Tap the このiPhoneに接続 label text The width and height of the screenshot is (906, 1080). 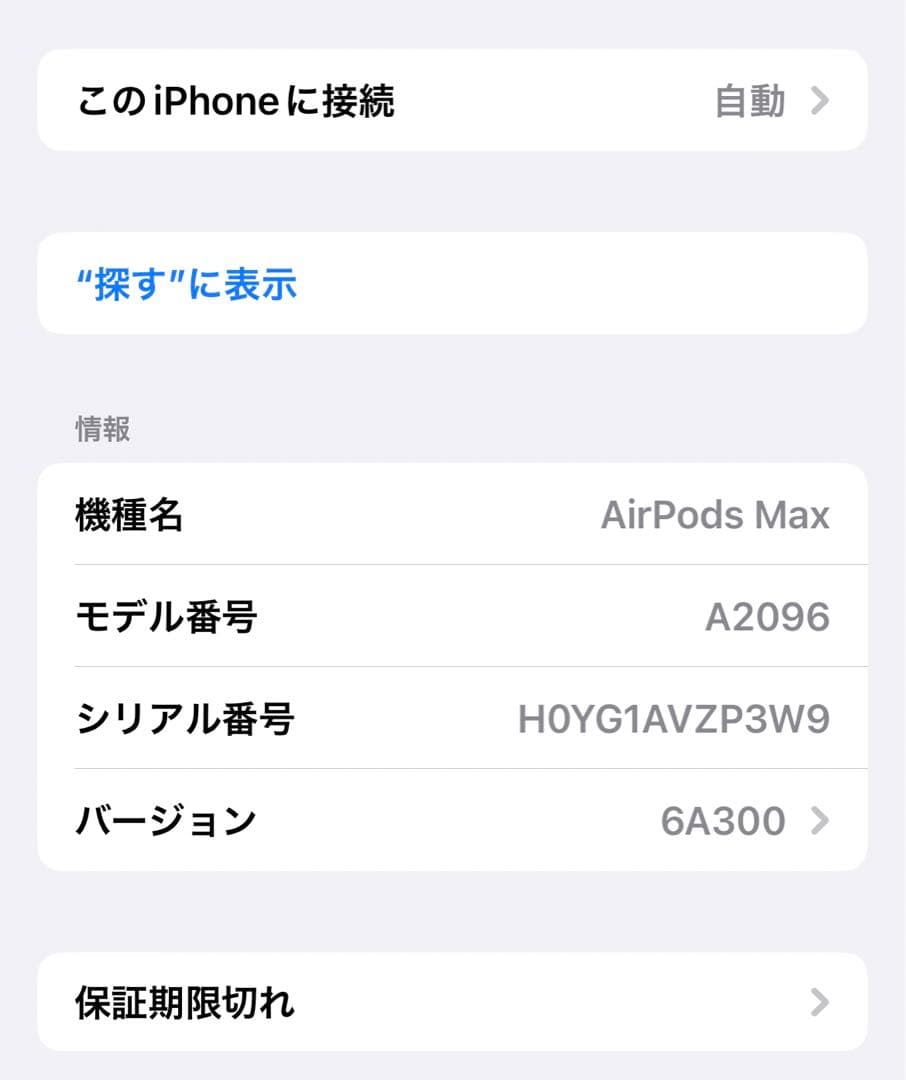point(237,100)
